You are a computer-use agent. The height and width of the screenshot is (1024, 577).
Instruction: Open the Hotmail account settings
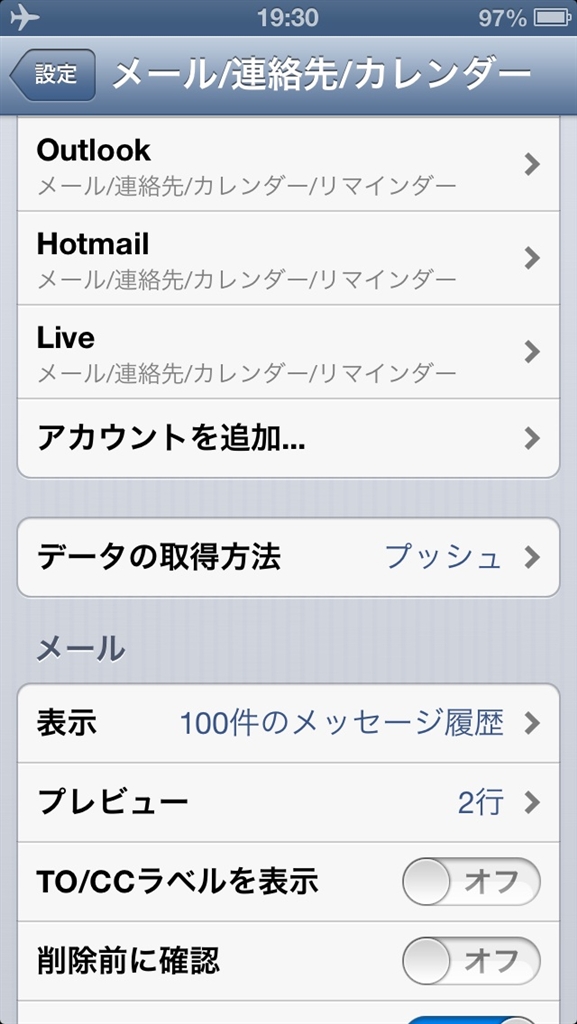pos(288,258)
